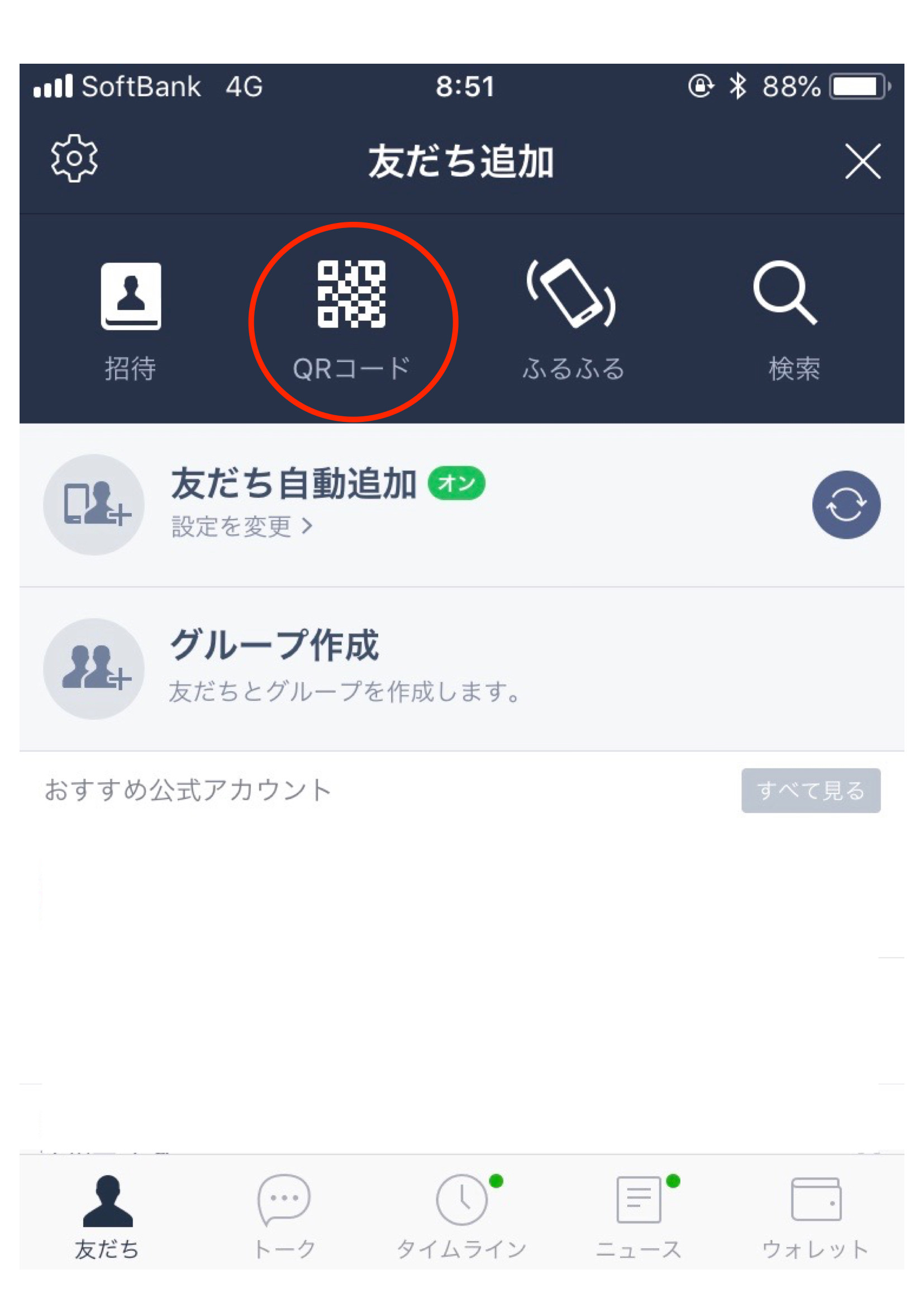This screenshot has height=1307, width=924.
Task: Switch to the トーク tab
Action: (284, 1216)
